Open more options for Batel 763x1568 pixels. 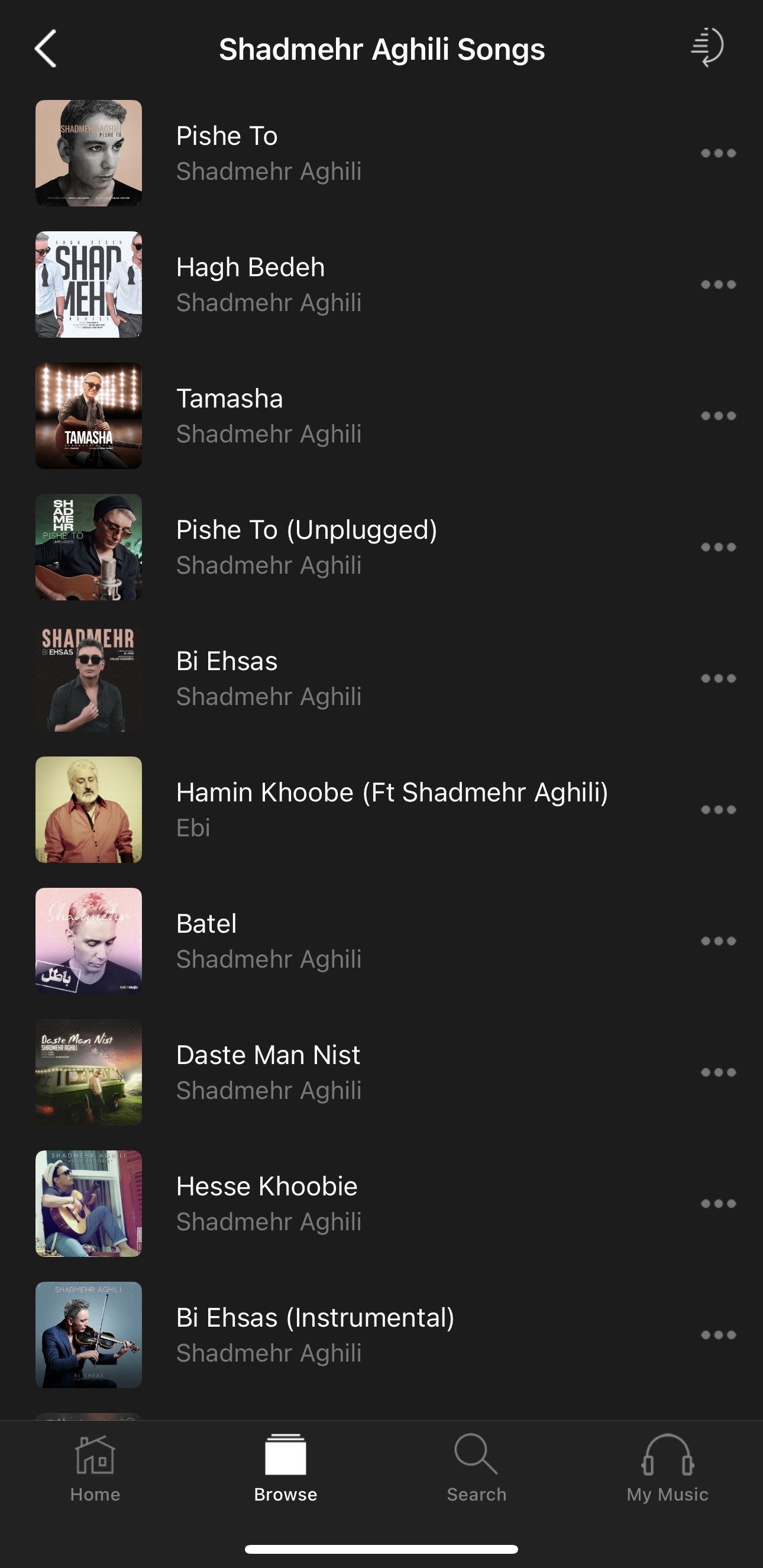[718, 941]
